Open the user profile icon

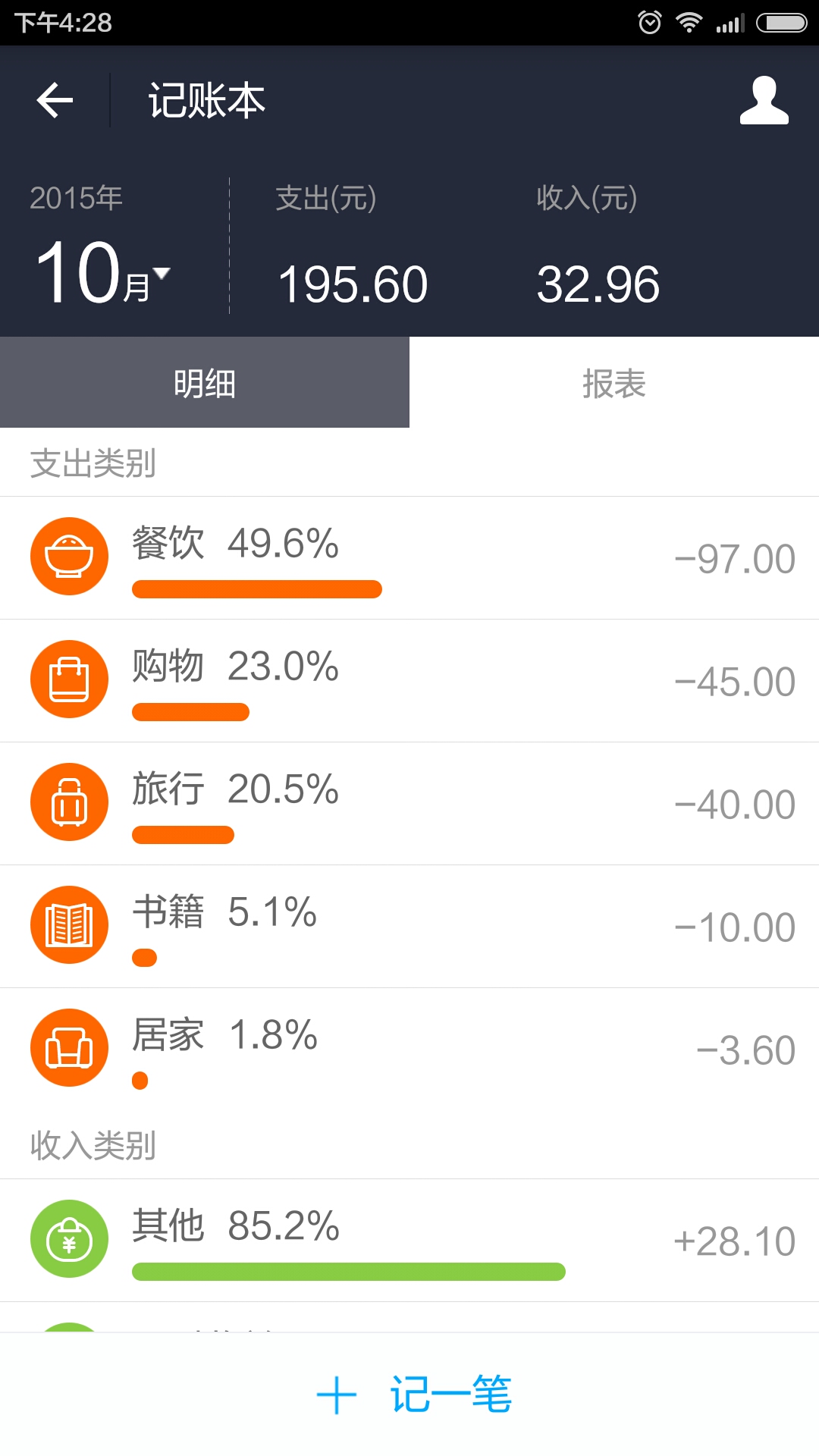(x=764, y=100)
